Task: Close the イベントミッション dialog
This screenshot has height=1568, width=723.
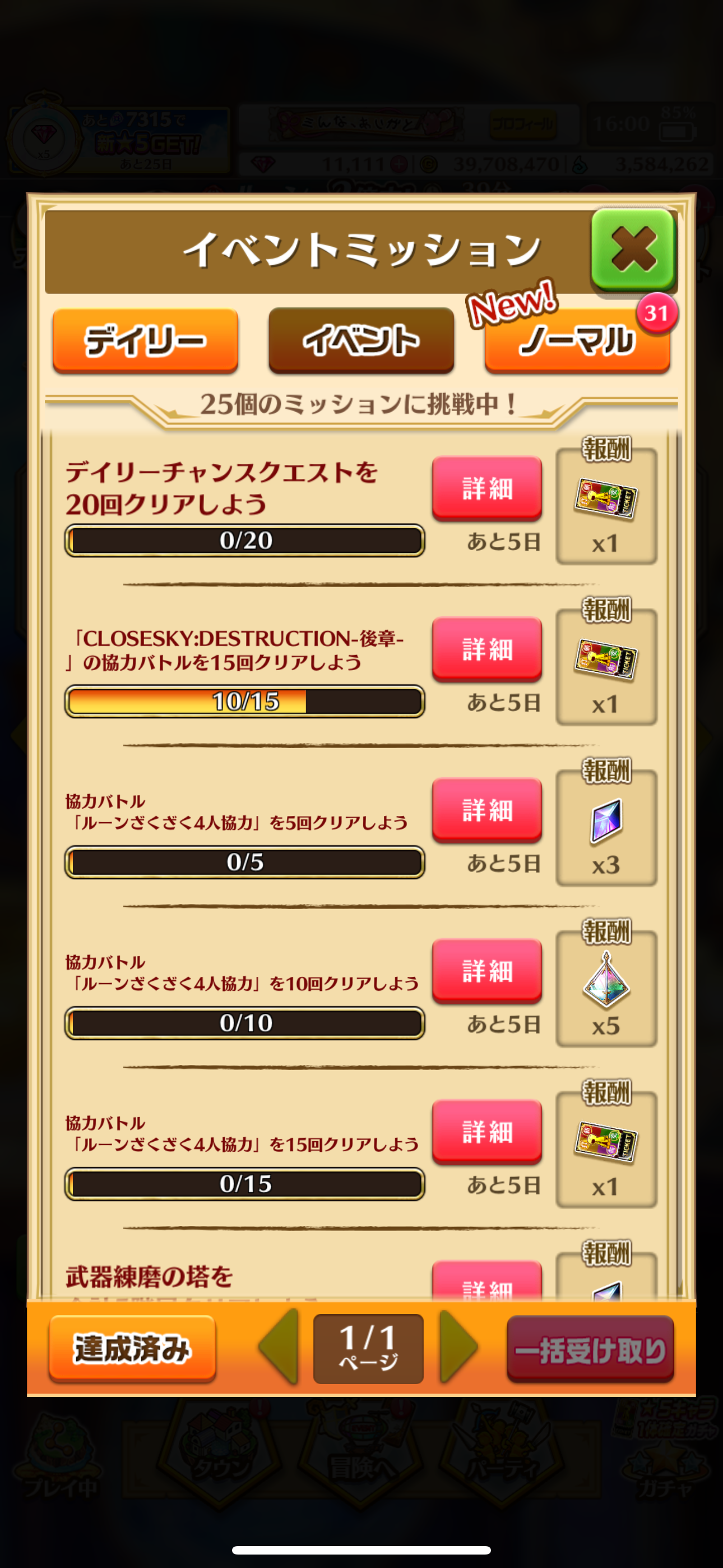Action: click(632, 249)
